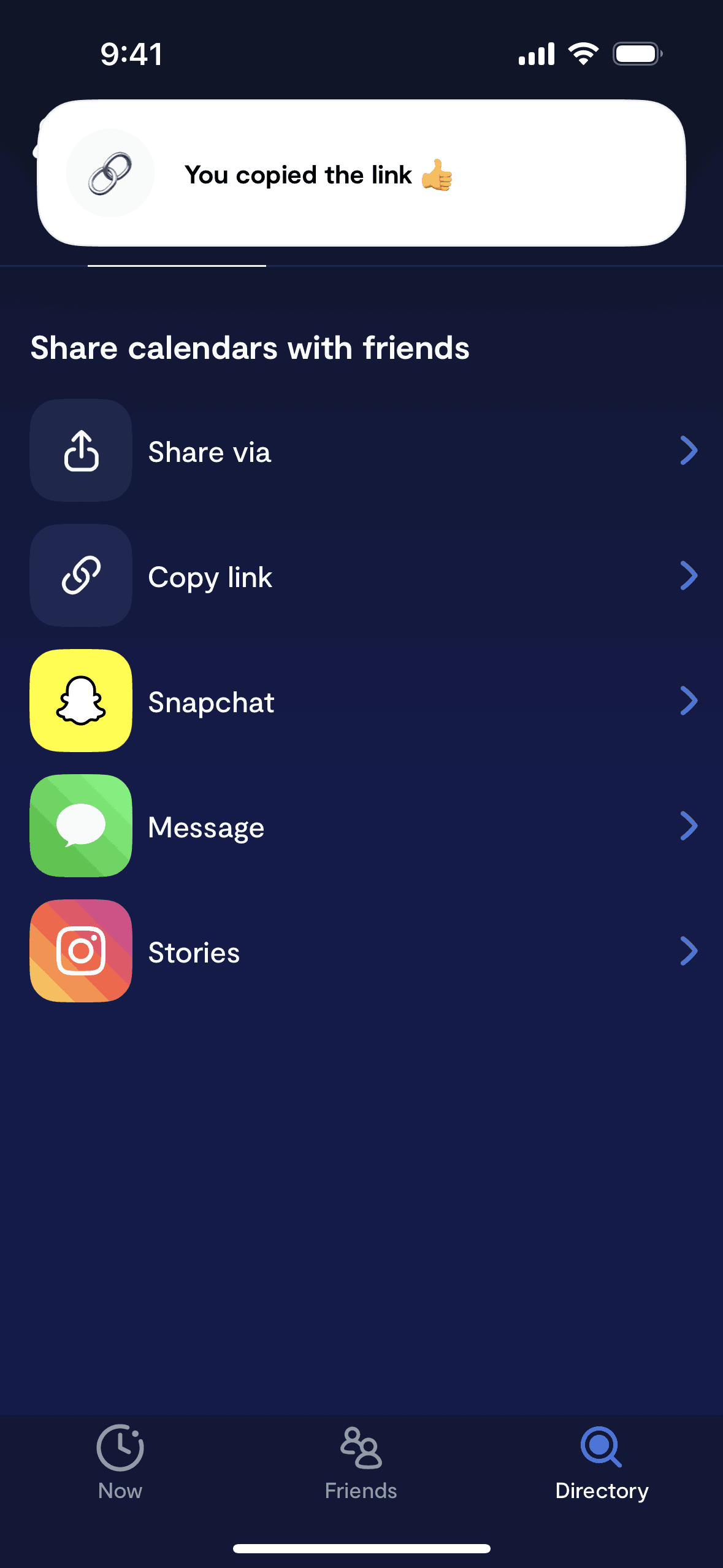
Task: Copy the calendar link
Action: point(362,576)
